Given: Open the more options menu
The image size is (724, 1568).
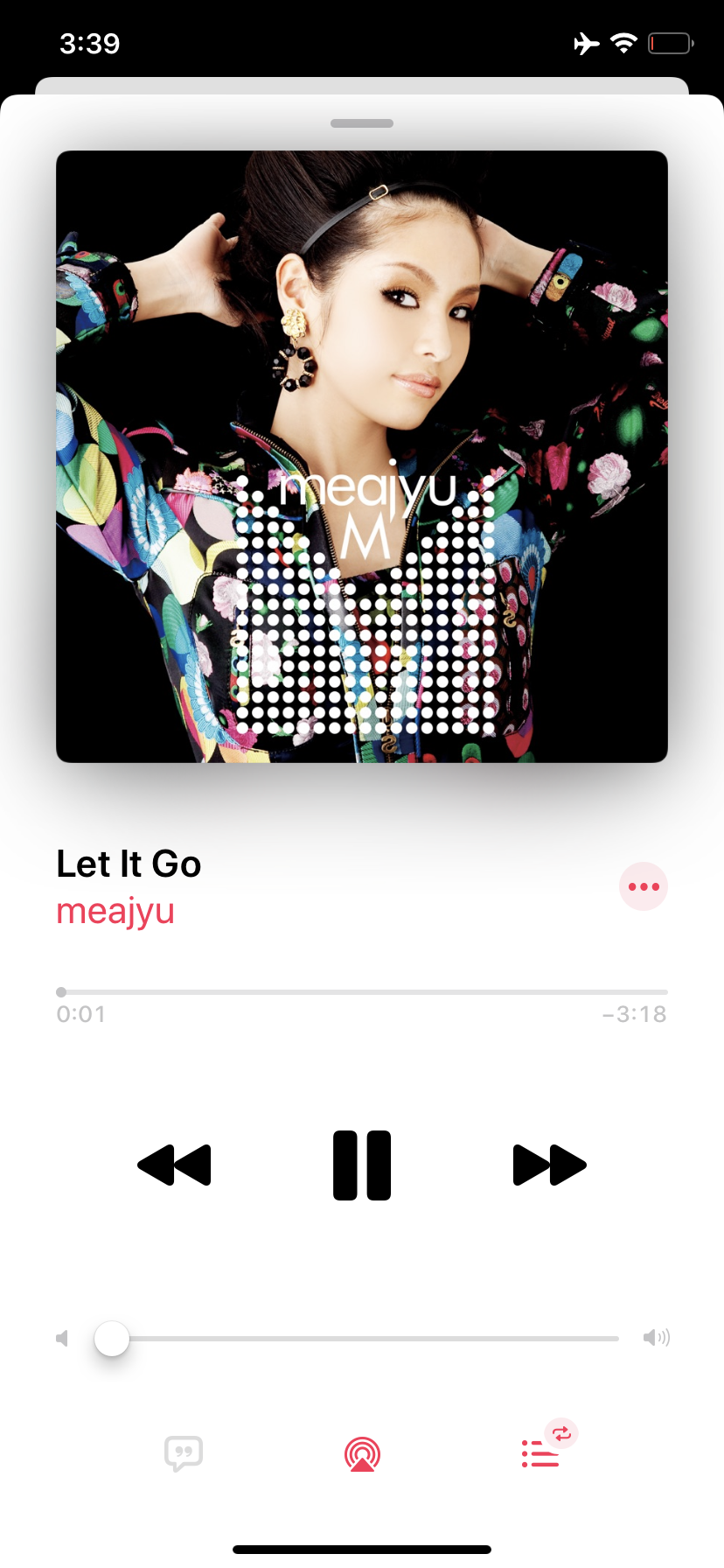Looking at the screenshot, I should [x=643, y=886].
